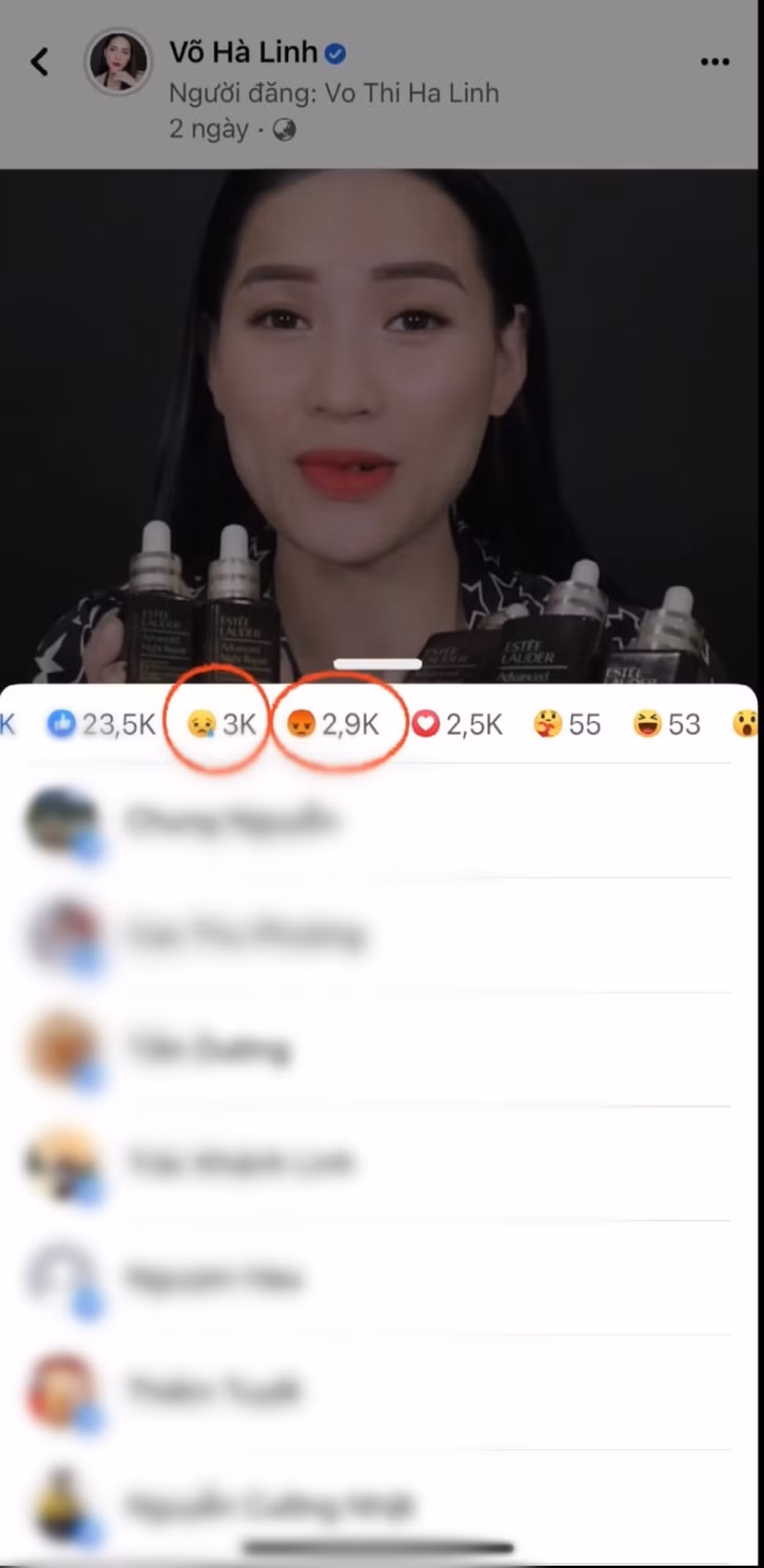Show the sad reactions tab (3K)

(221, 724)
